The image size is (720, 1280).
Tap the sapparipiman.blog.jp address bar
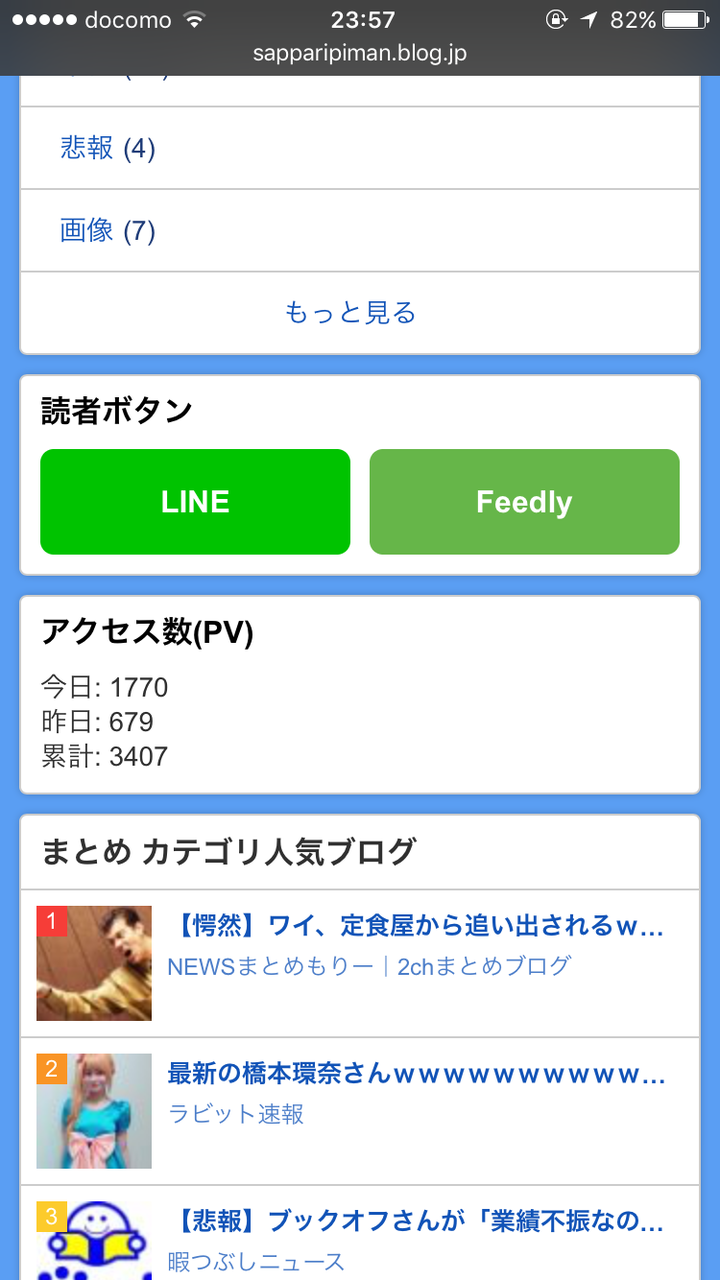tap(360, 53)
